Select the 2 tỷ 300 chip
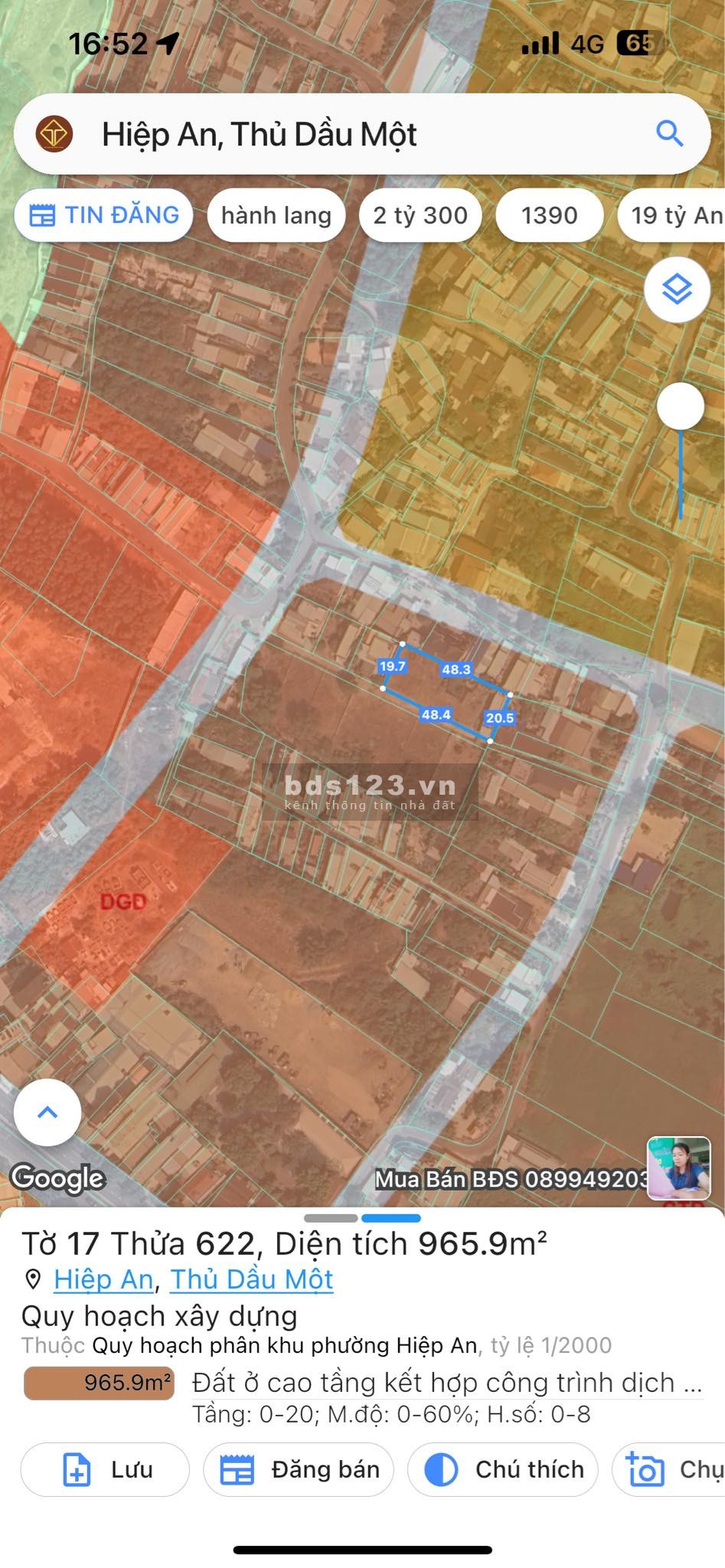 tap(420, 216)
